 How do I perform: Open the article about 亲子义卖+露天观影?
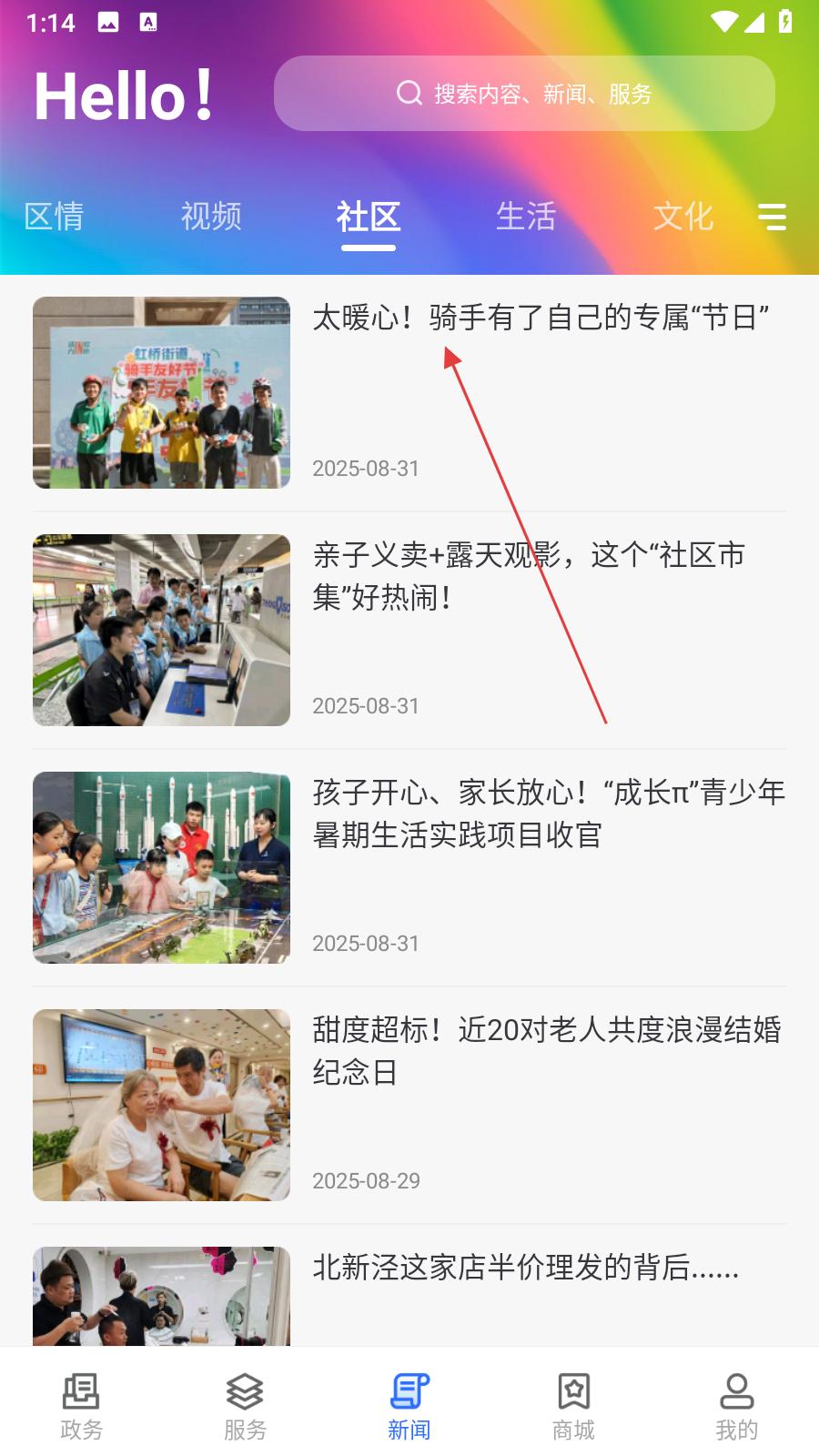(x=528, y=575)
